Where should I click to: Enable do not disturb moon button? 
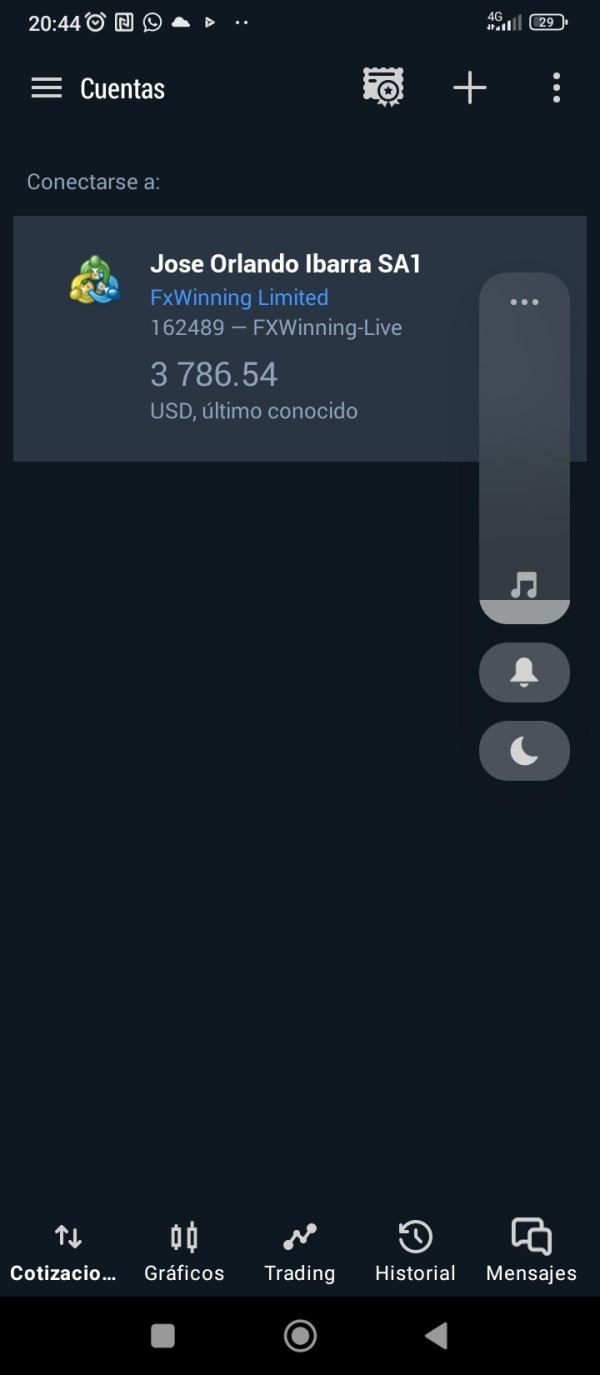tap(524, 751)
